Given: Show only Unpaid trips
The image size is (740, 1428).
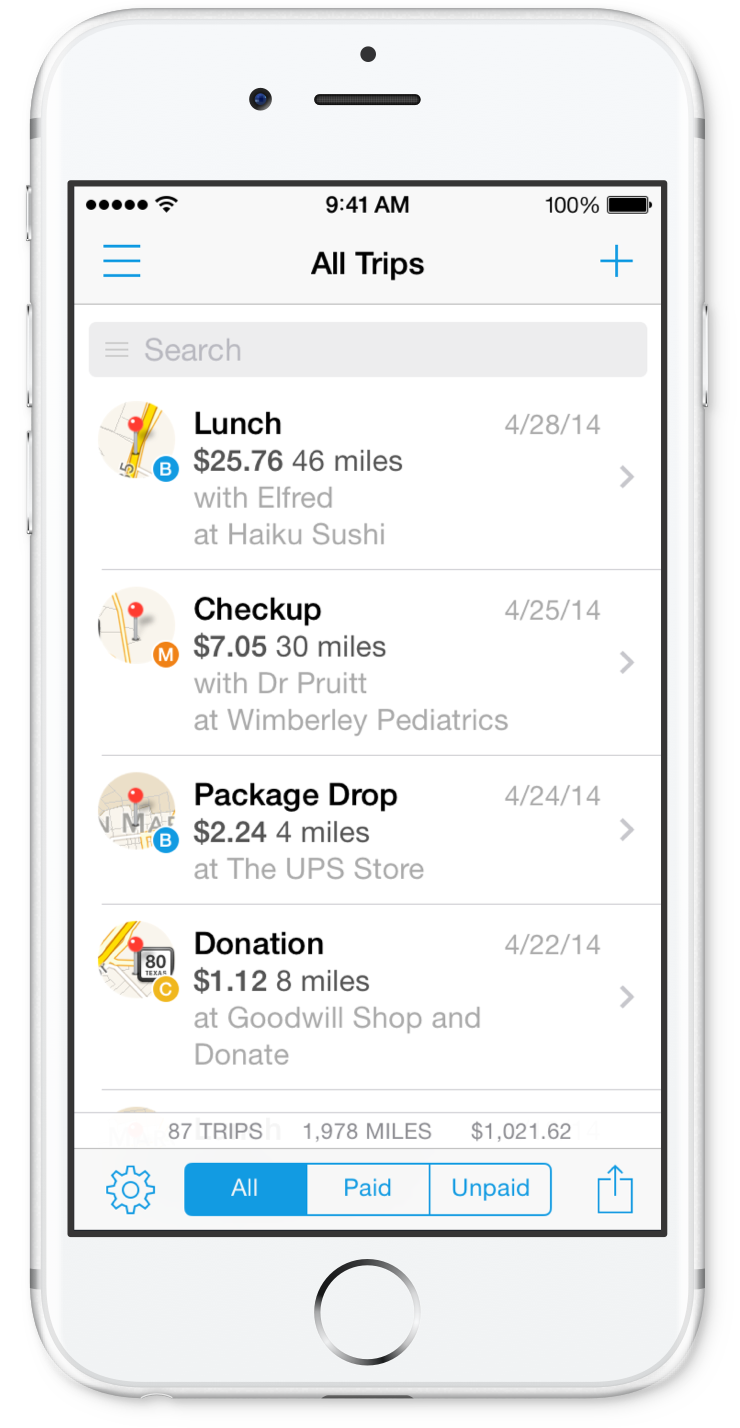Looking at the screenshot, I should tap(490, 1189).
